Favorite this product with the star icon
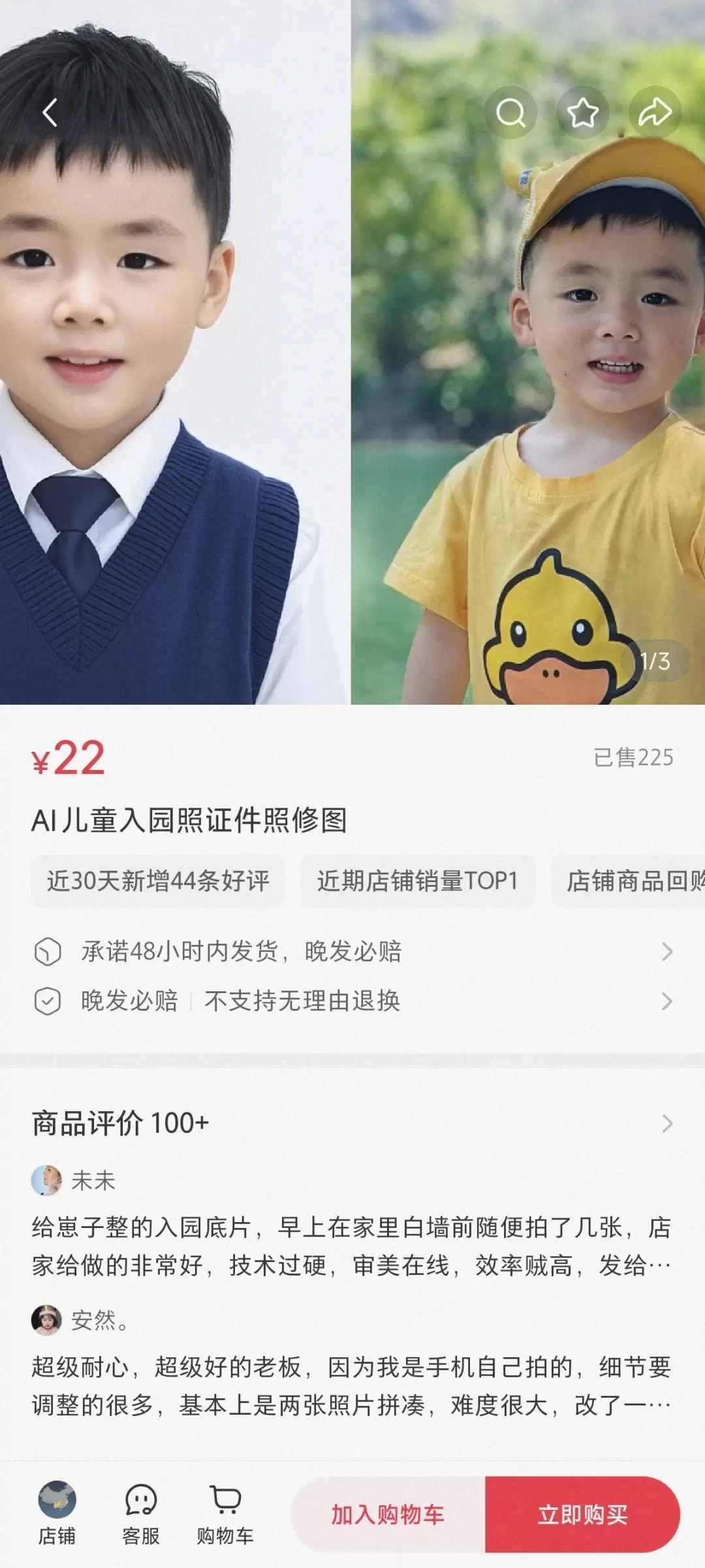 coord(582,112)
